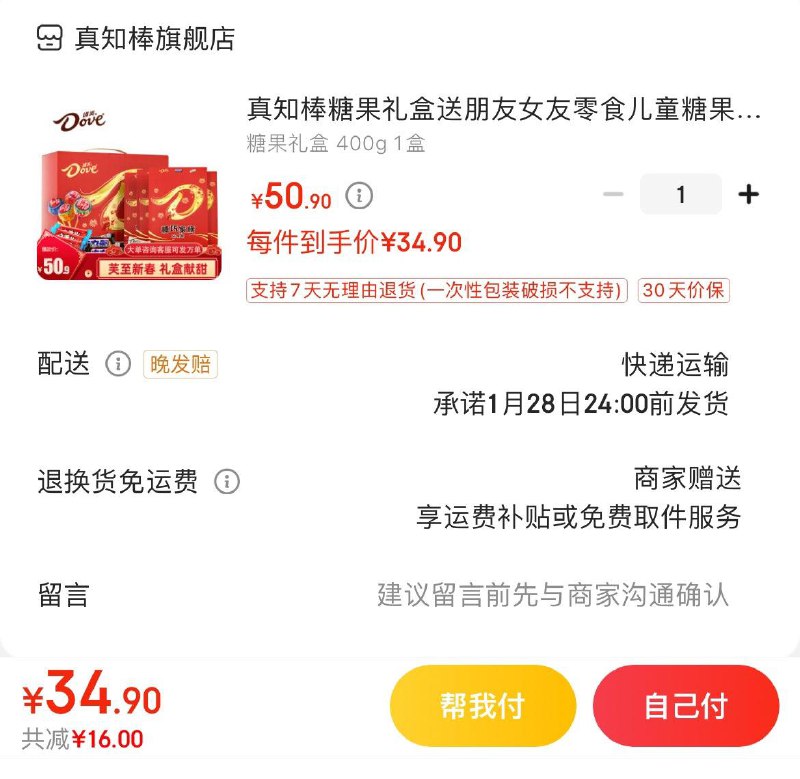View price details info icon beside ¥50.90

click(359, 195)
